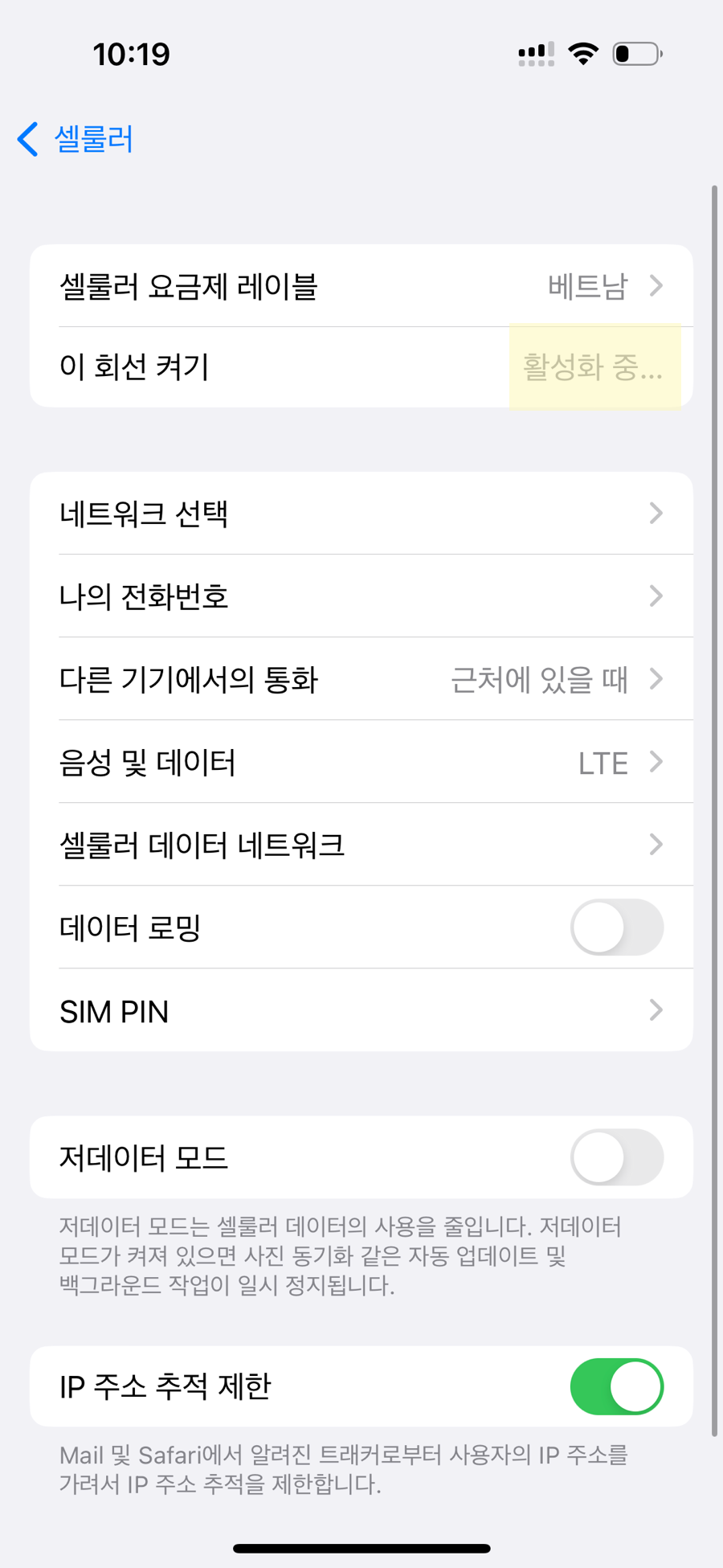Image resolution: width=723 pixels, height=1568 pixels.
Task: Open 셀룰러 데이터 네트워크
Action: point(361,845)
